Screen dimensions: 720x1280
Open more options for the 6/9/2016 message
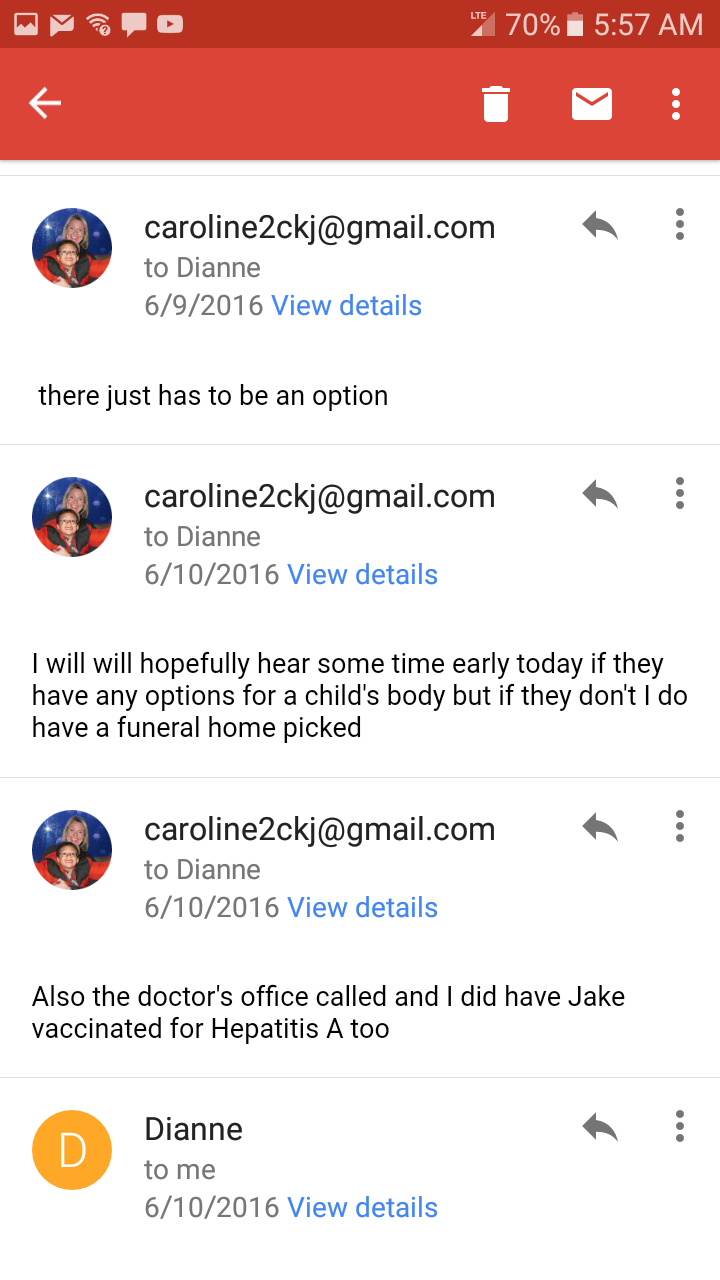(x=680, y=224)
